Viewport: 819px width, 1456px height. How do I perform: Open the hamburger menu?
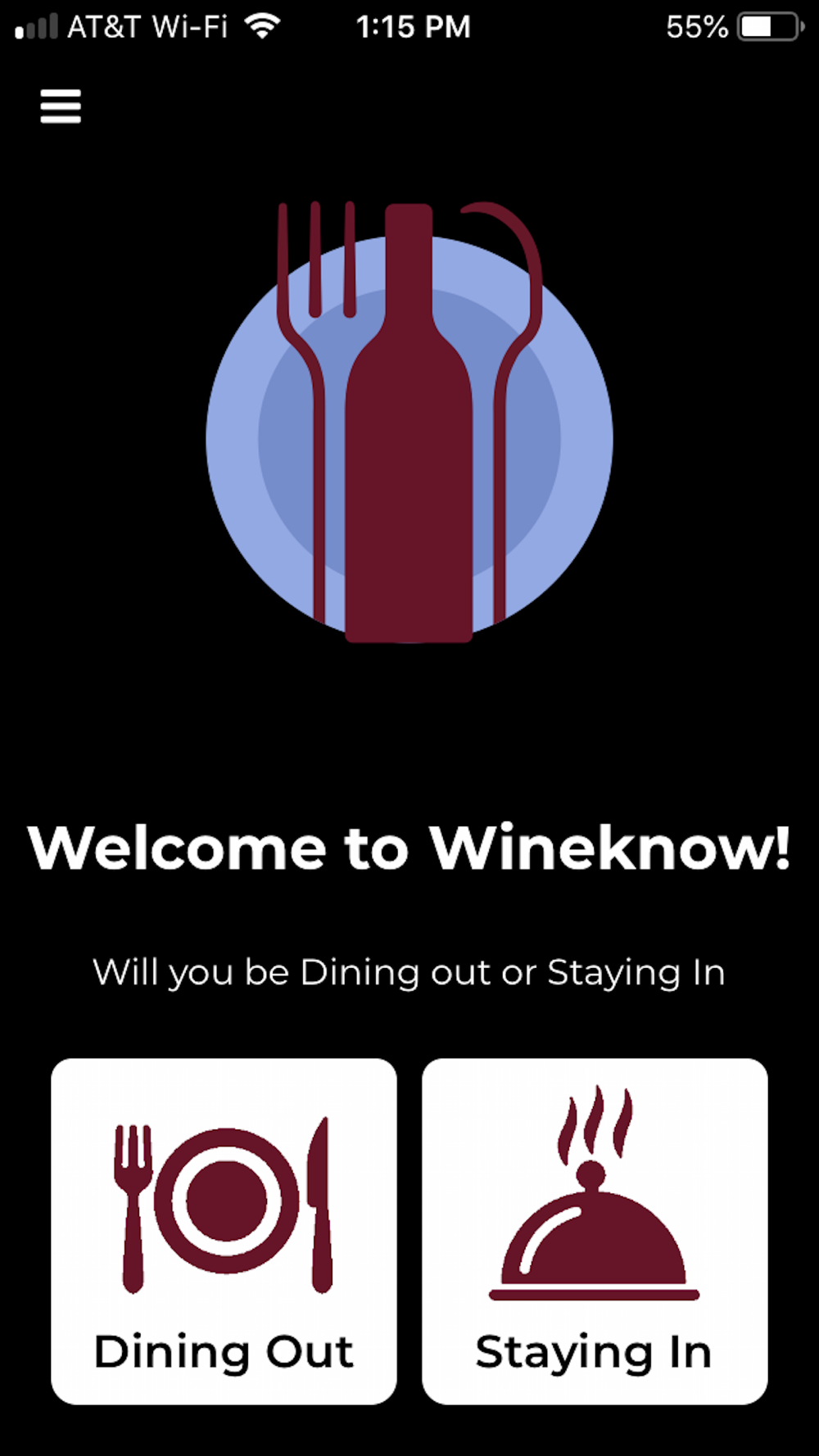pyautogui.click(x=61, y=106)
